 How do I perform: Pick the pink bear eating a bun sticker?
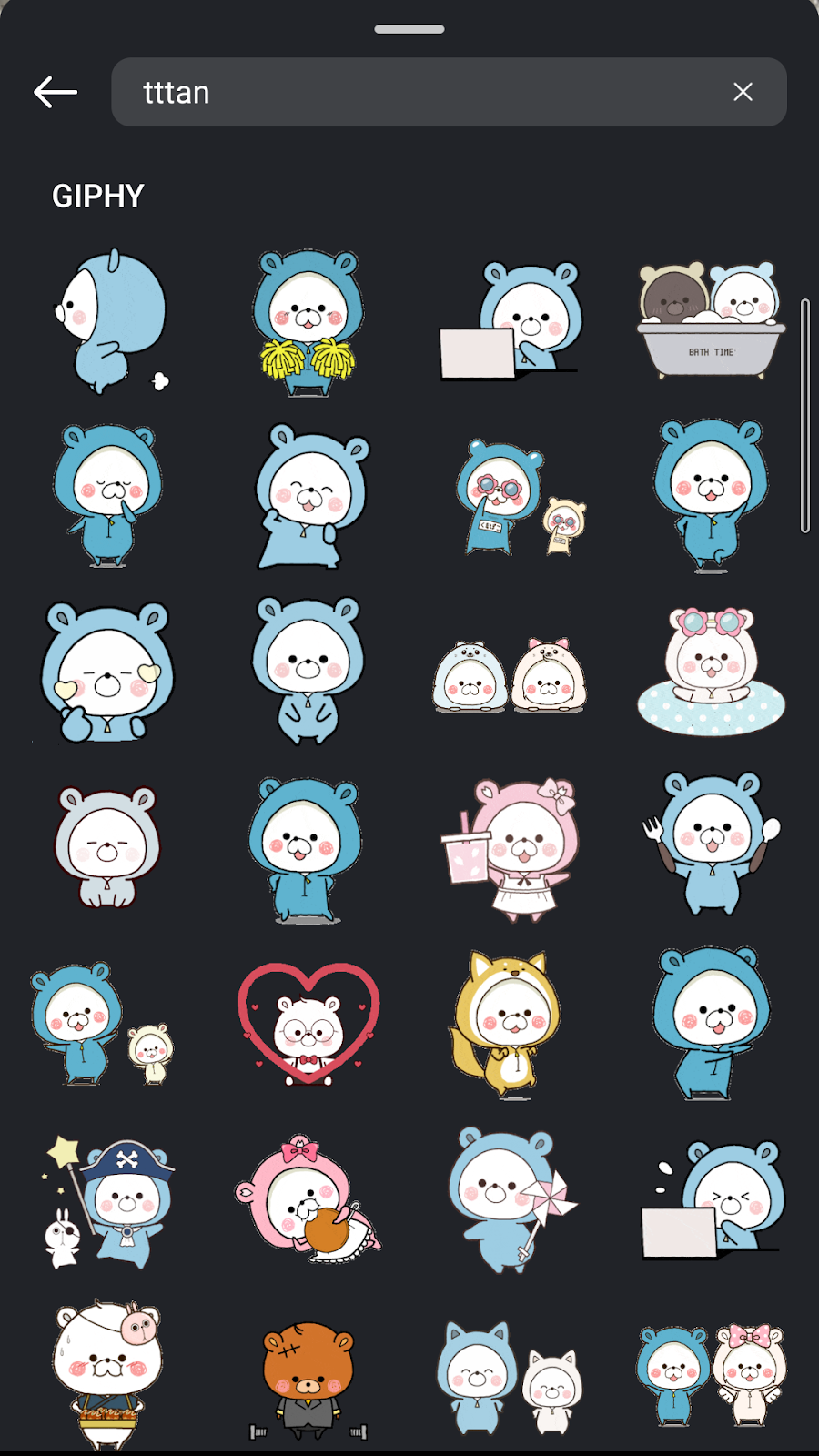coord(308,1201)
